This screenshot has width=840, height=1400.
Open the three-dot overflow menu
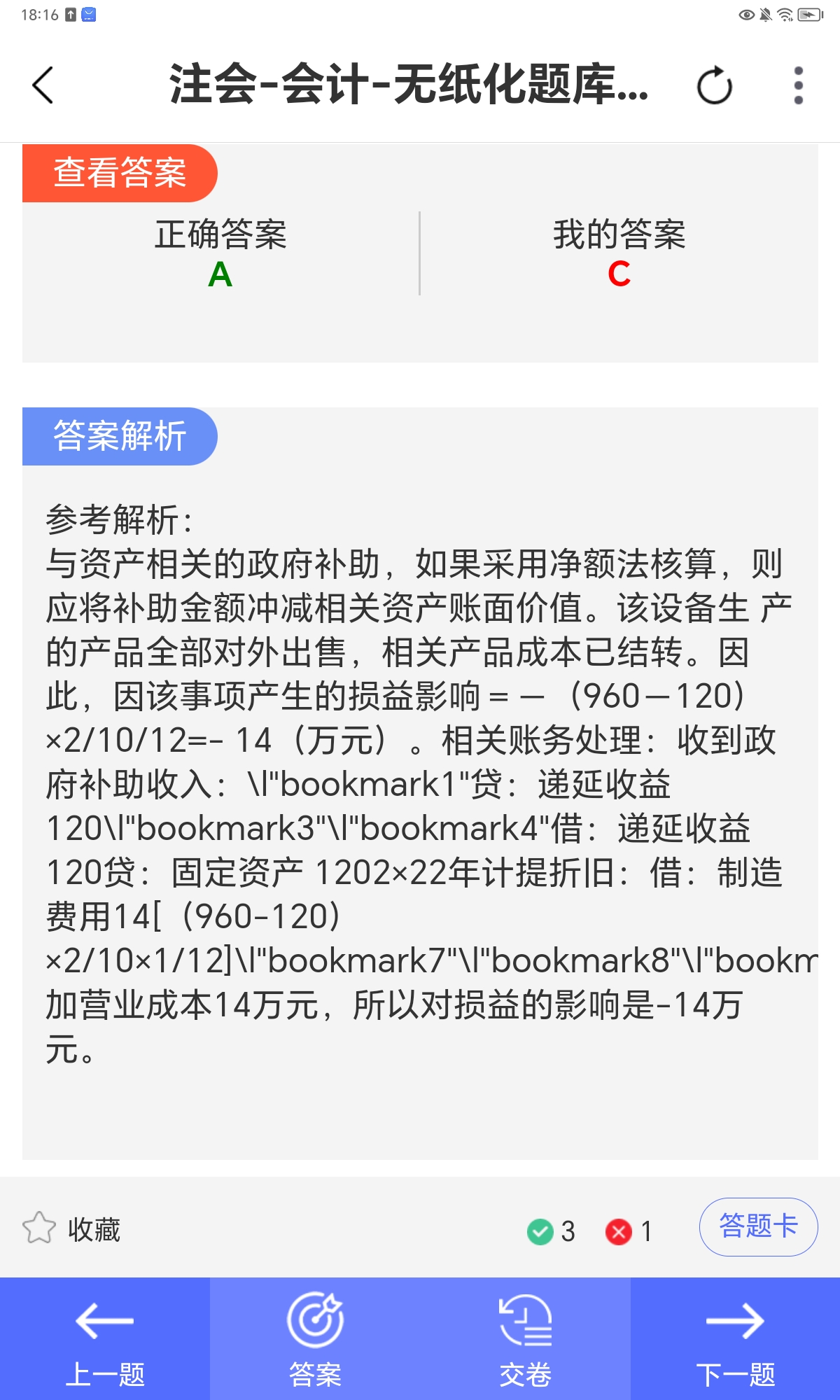(798, 86)
